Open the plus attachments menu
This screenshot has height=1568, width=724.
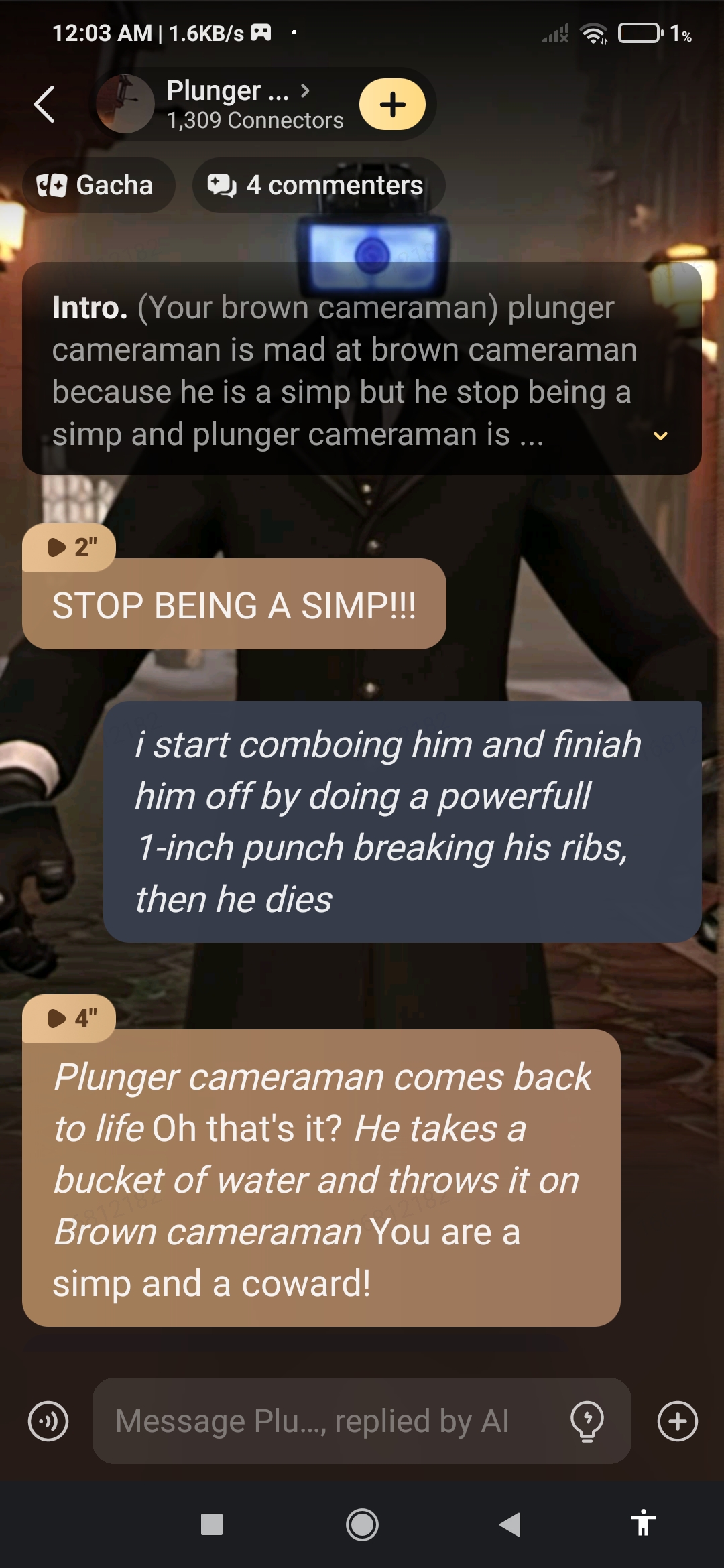pos(677,1421)
